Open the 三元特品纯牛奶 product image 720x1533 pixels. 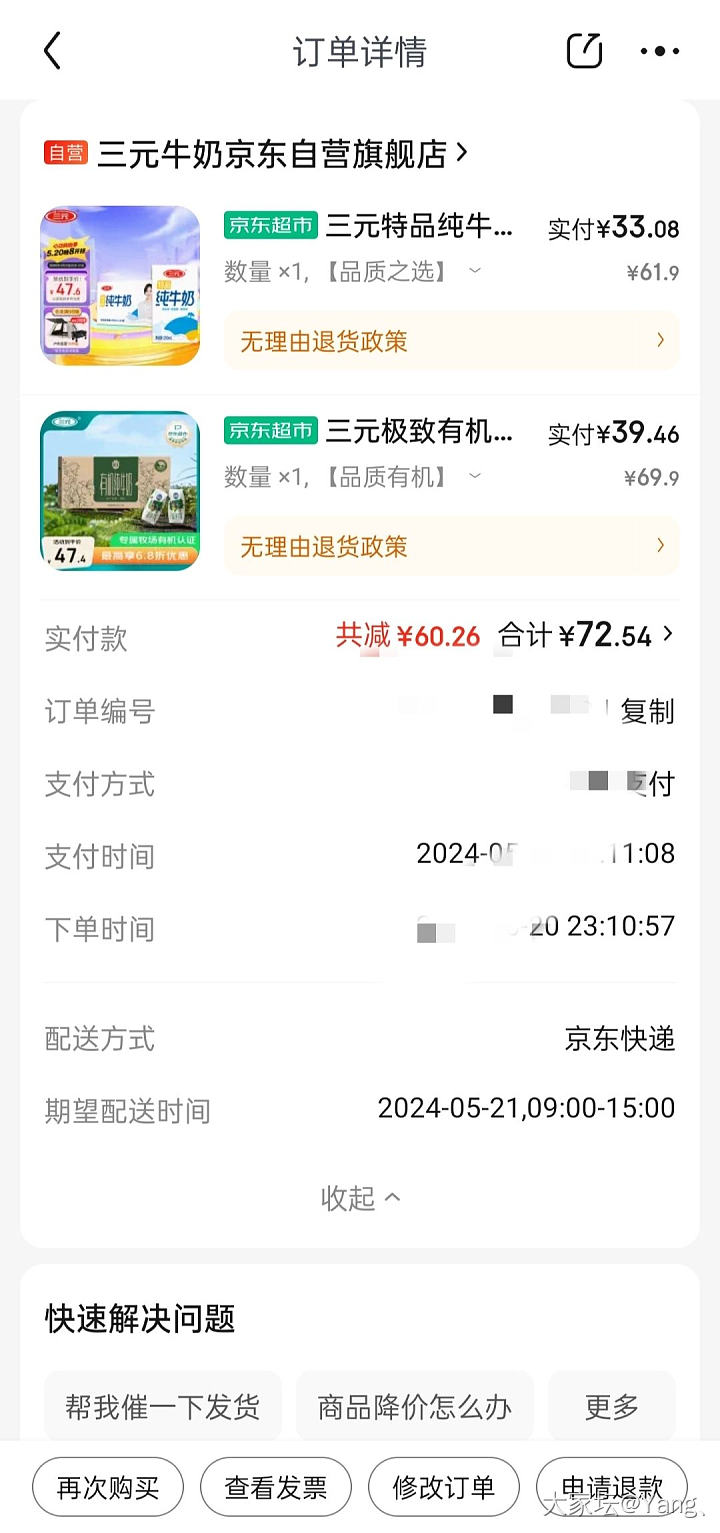point(120,286)
